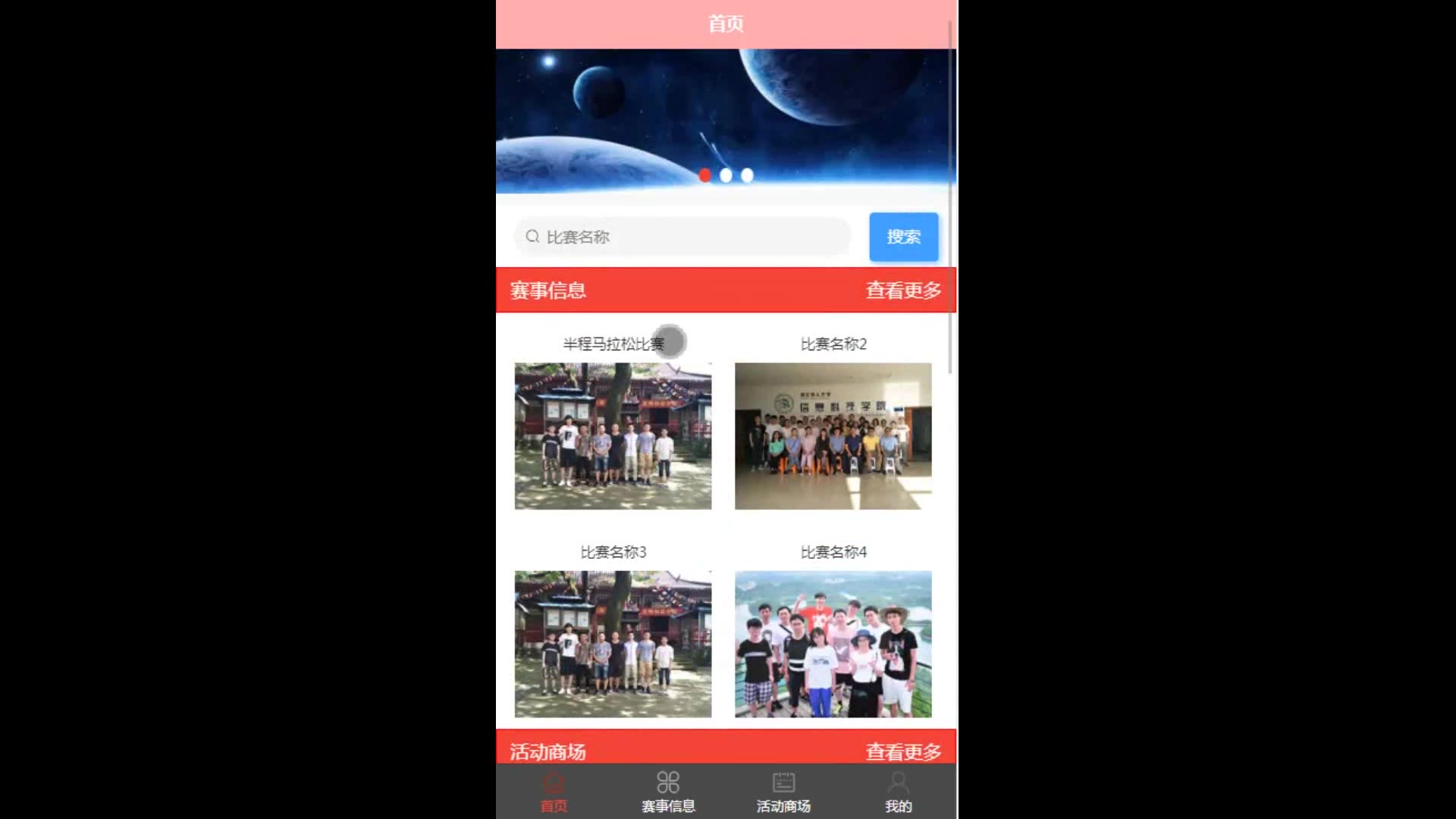1456x819 pixels.
Task: Switch to the 活动商场 tab
Action: tap(783, 792)
